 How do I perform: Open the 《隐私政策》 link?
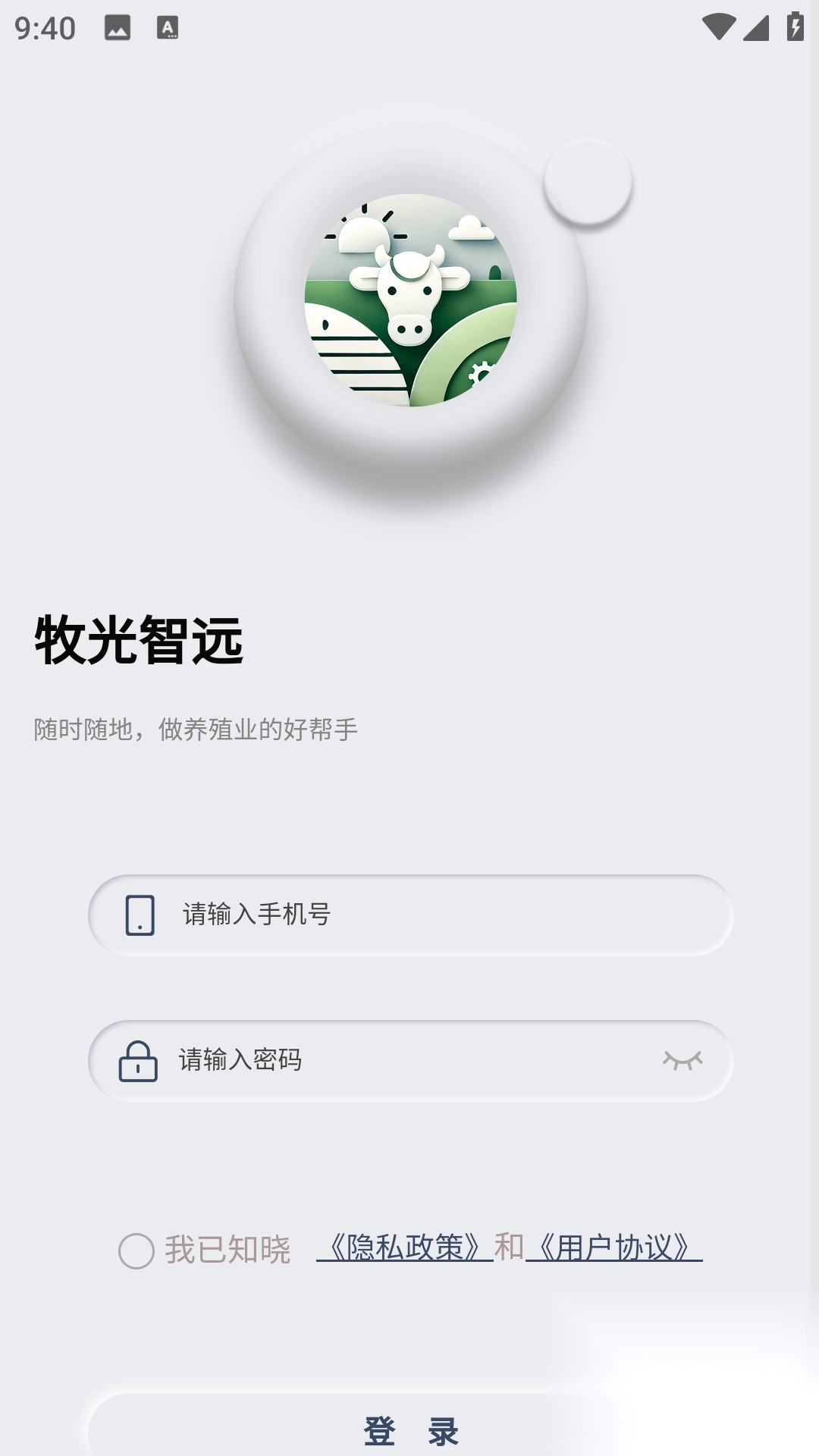click(405, 1247)
